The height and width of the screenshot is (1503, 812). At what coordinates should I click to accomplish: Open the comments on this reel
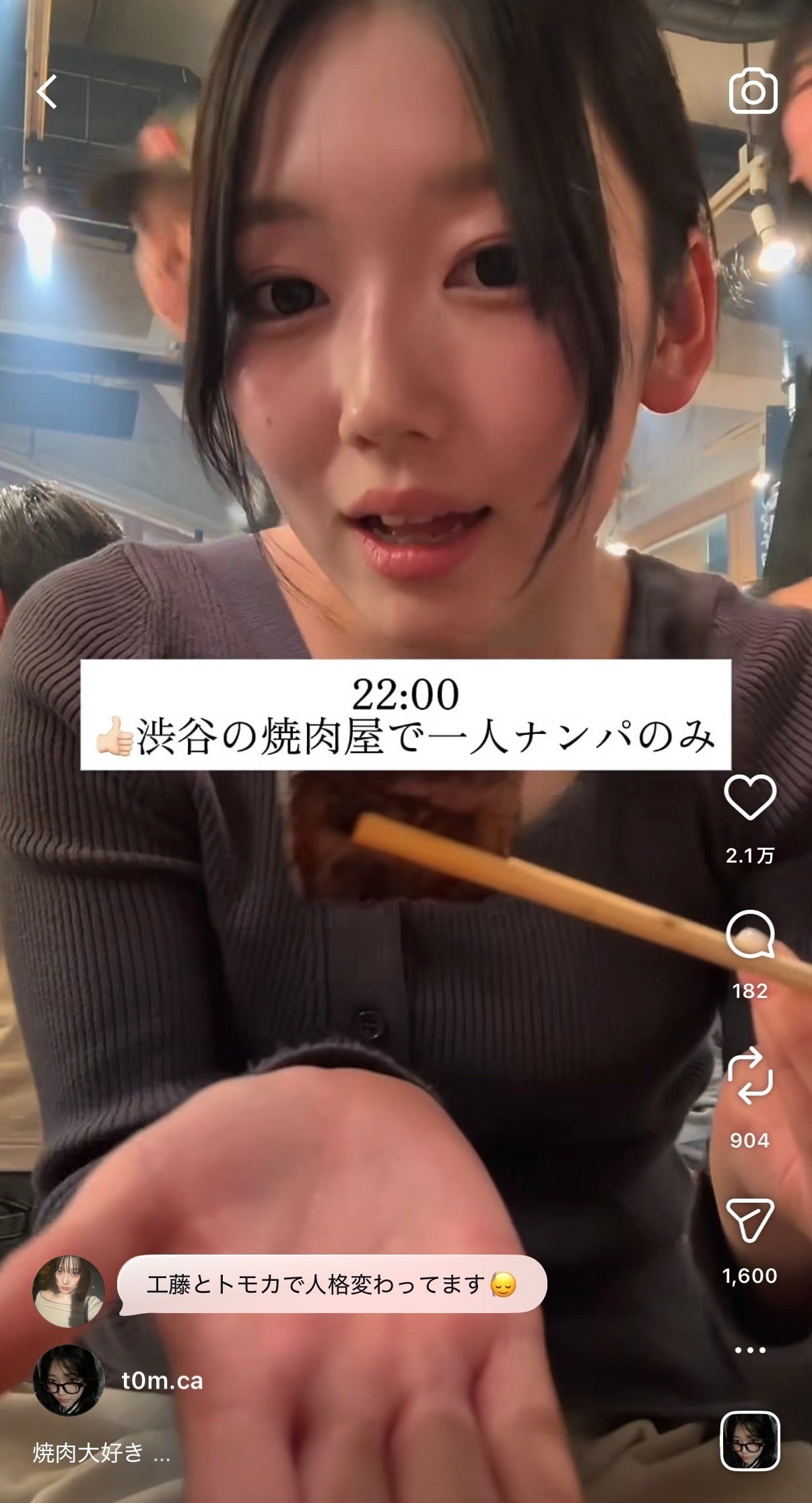point(749,935)
